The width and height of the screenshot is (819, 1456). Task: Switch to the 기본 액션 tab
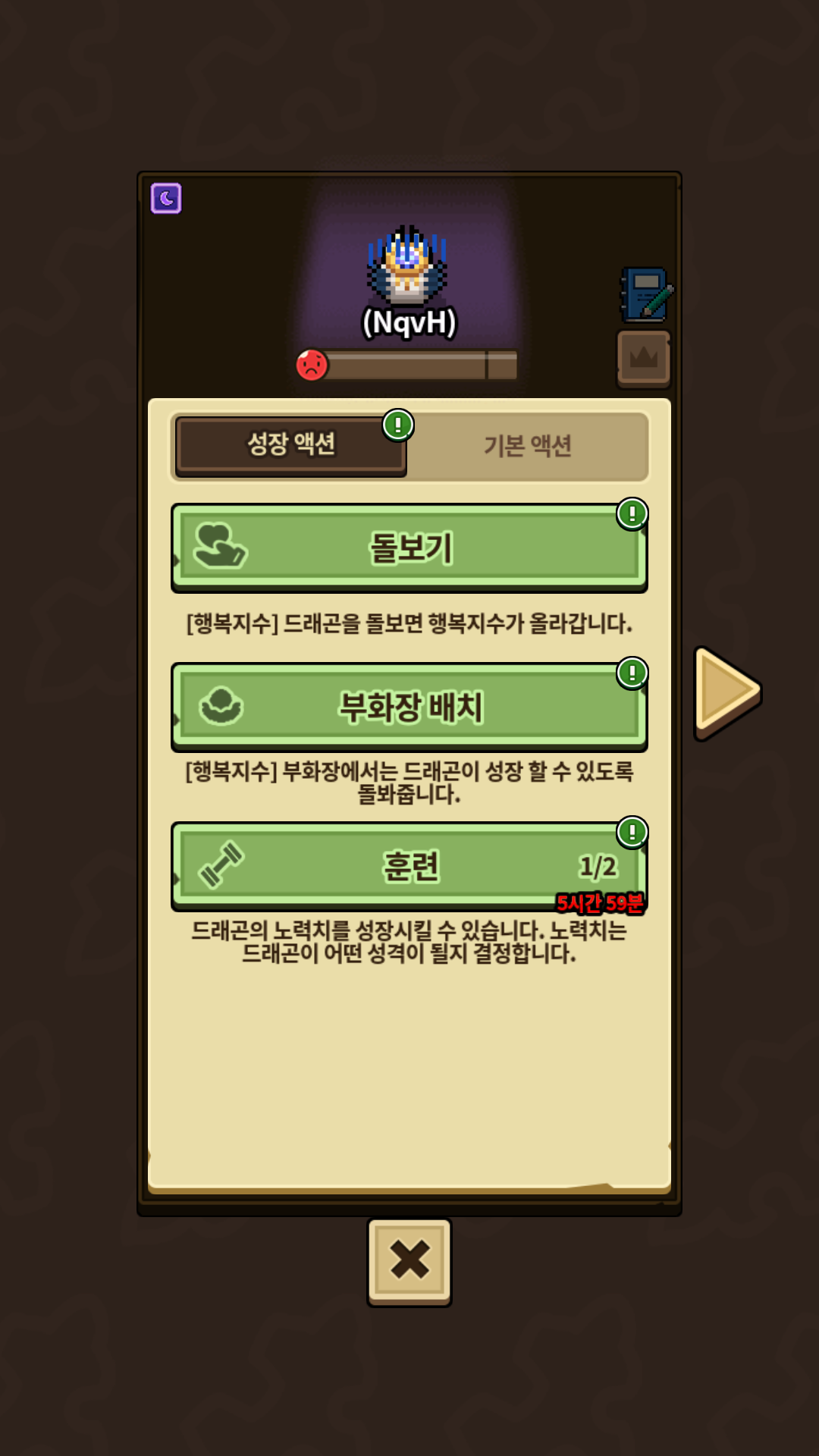[528, 446]
